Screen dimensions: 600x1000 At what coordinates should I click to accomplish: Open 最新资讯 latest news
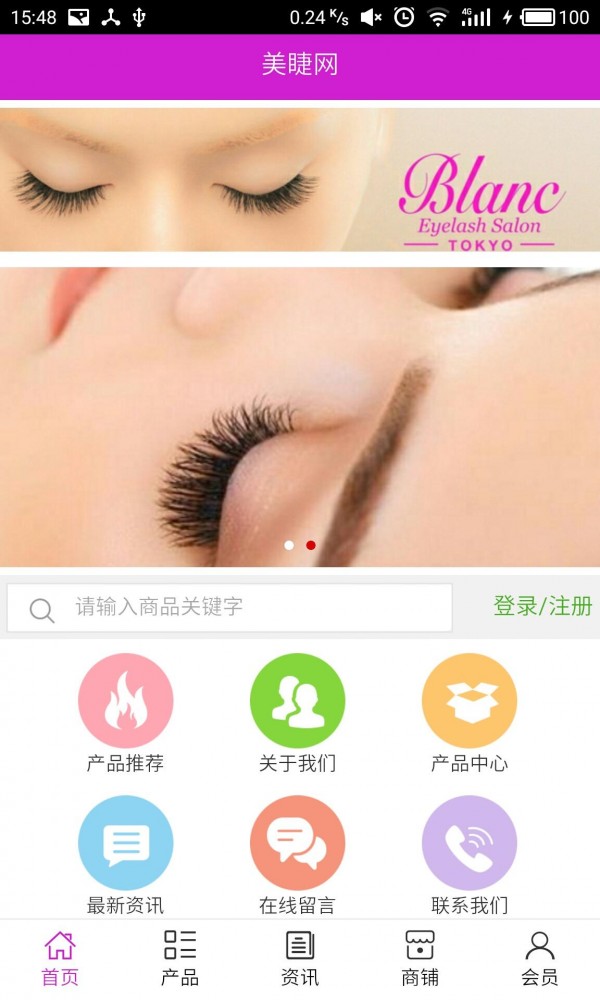tap(125, 845)
